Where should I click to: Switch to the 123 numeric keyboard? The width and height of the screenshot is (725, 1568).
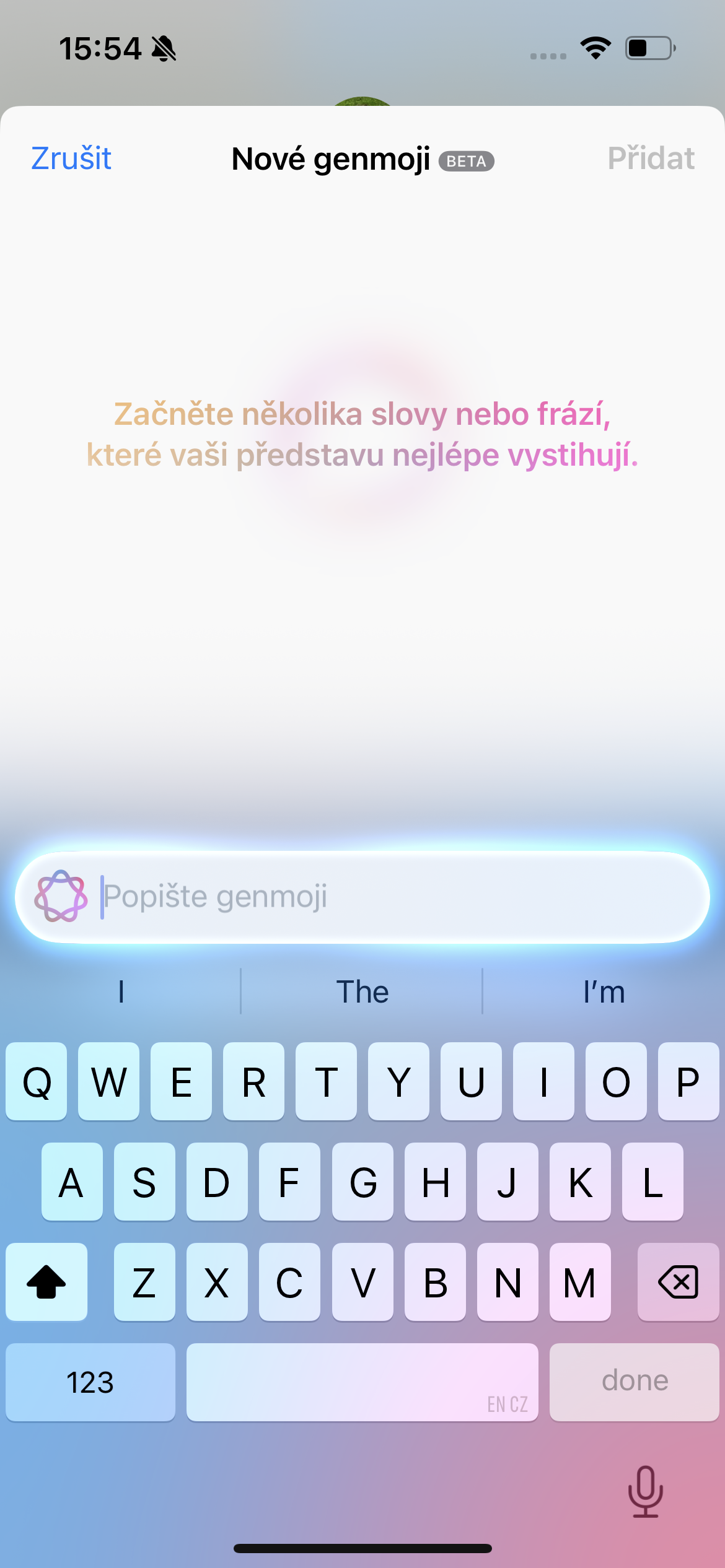(90, 1382)
